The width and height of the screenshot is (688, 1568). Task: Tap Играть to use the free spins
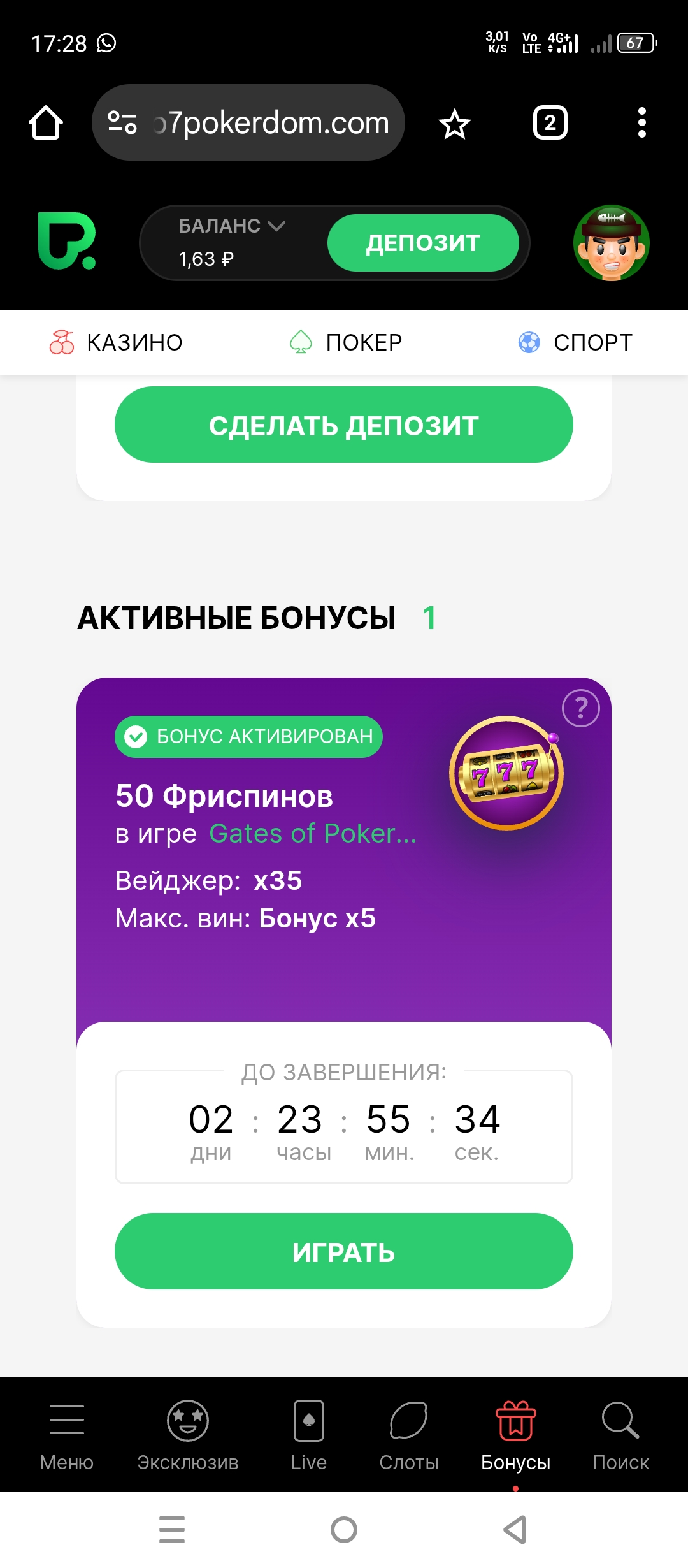coord(344,1252)
